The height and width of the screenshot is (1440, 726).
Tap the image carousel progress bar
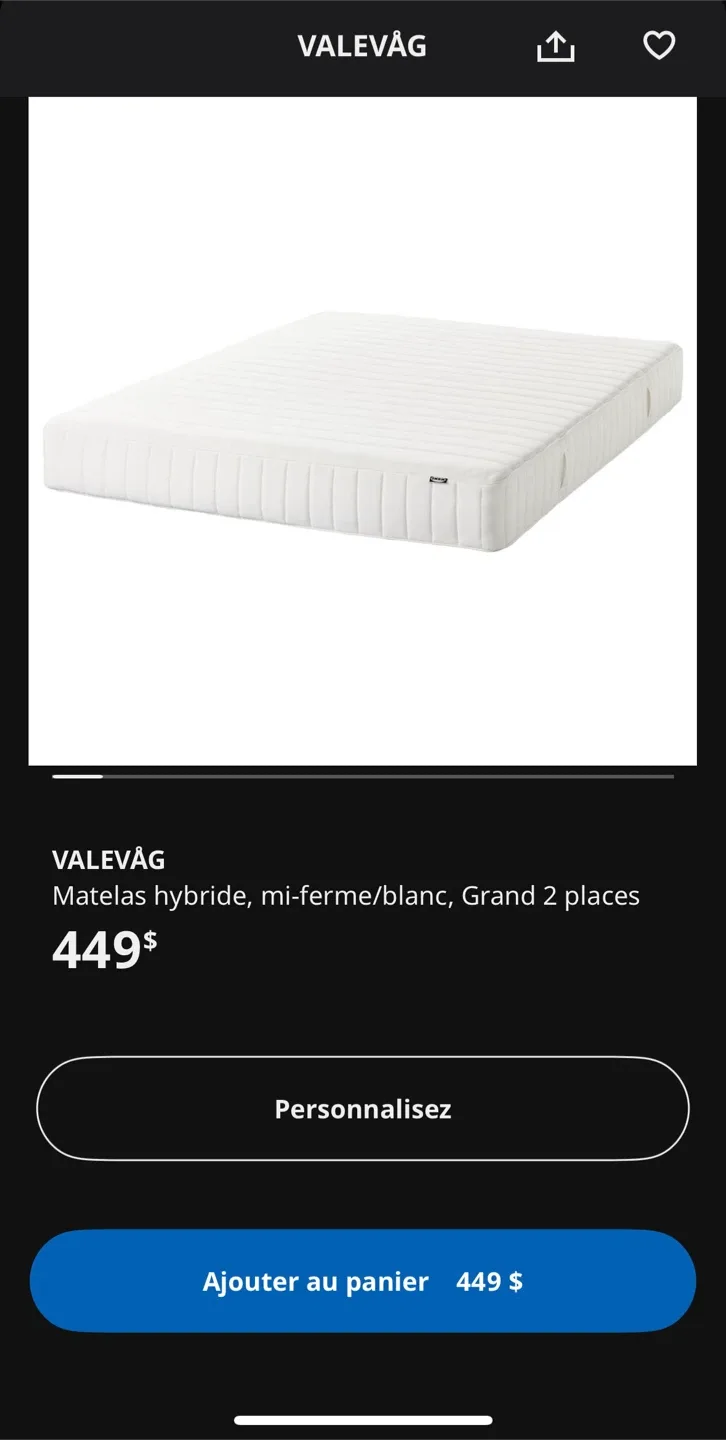362,776
